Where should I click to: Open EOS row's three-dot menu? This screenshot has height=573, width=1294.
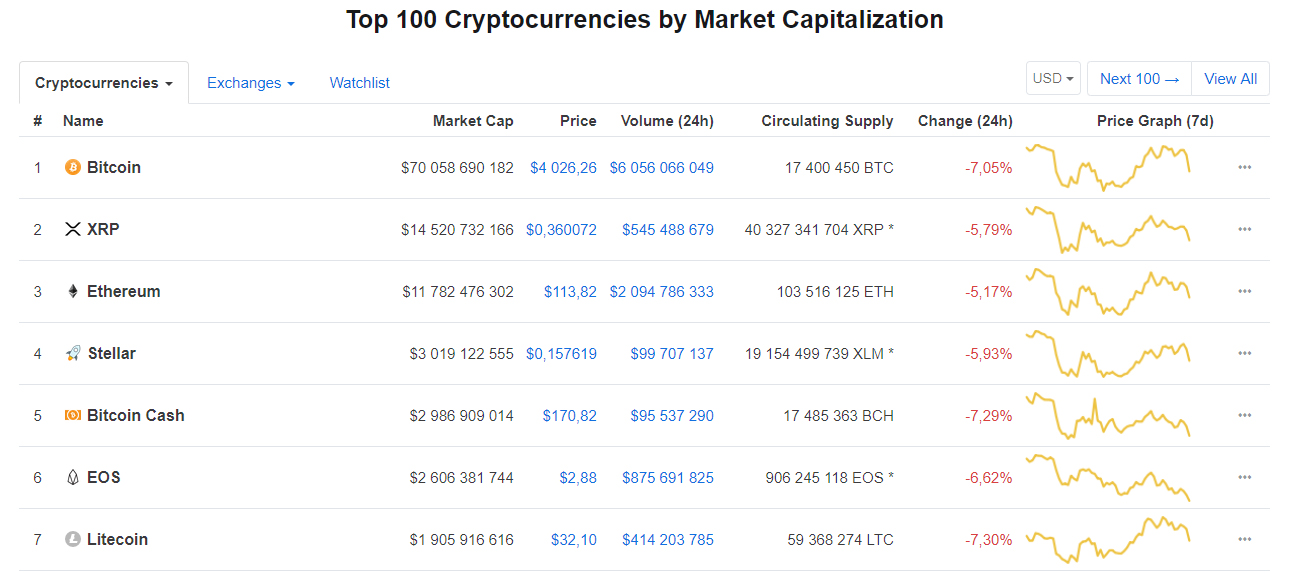pos(1244,477)
